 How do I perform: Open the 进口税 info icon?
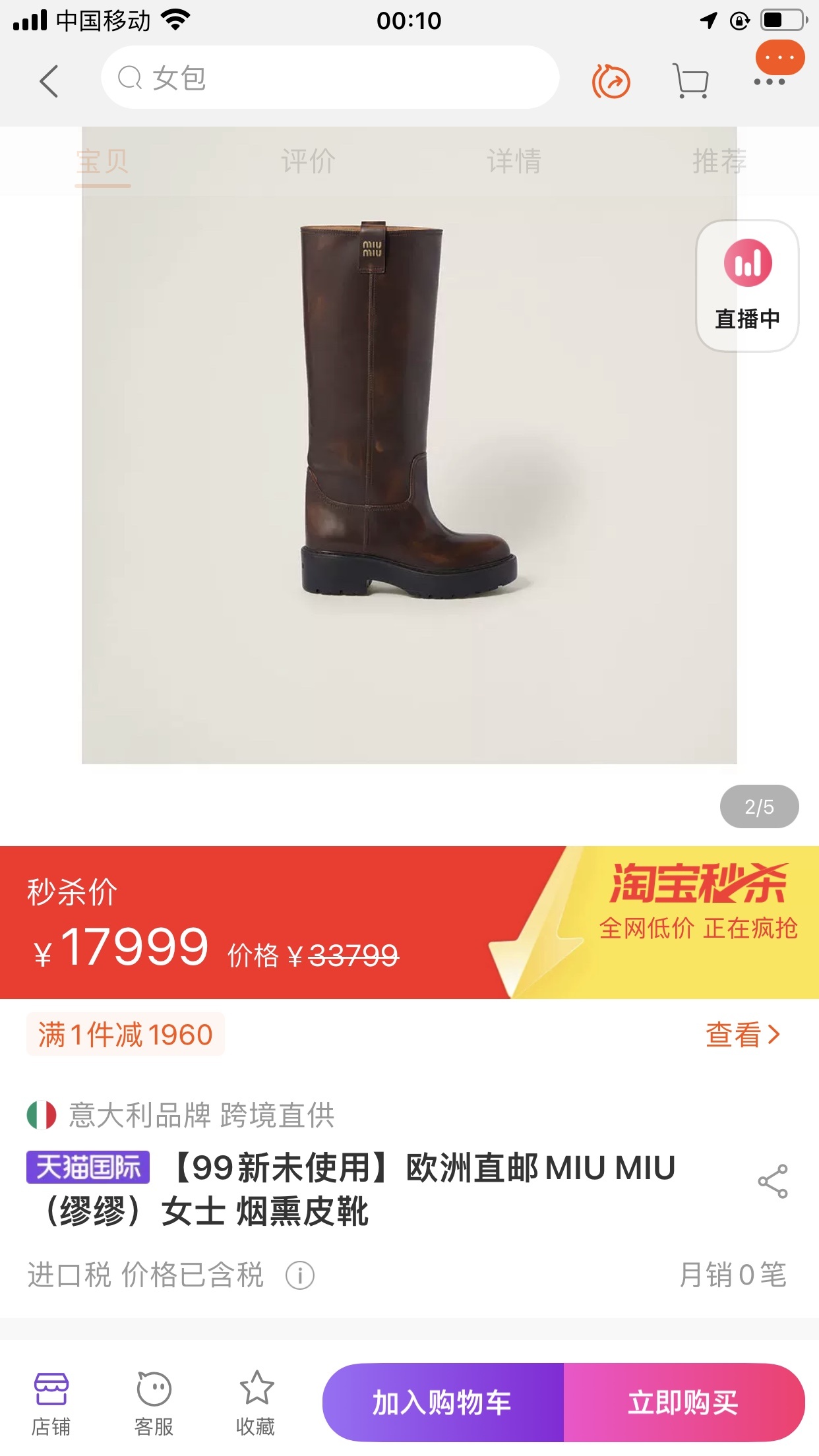300,1275
